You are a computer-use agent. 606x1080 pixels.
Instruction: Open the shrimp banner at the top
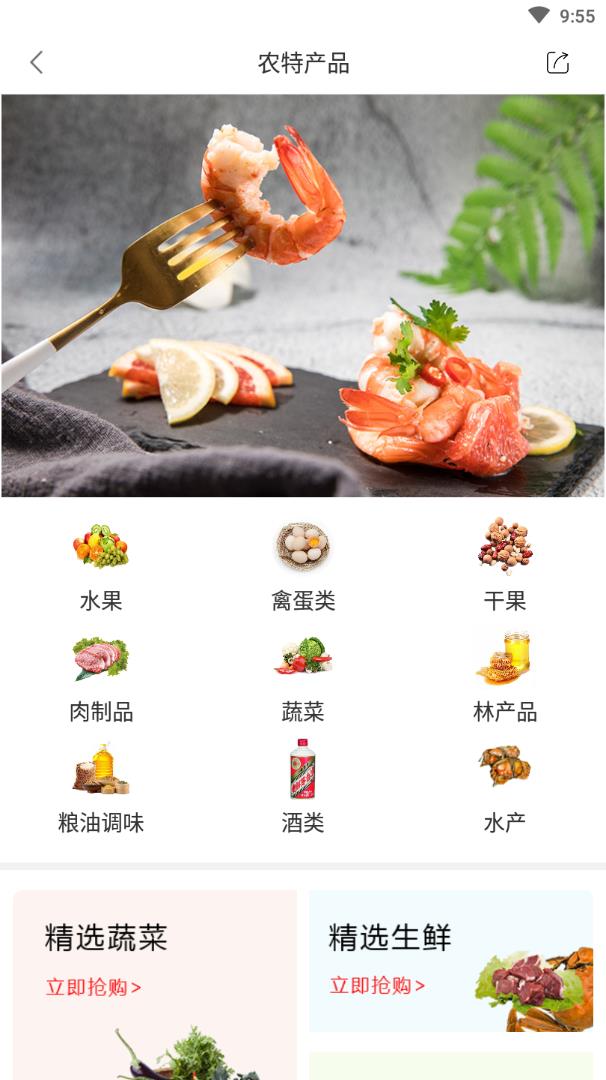tap(303, 296)
